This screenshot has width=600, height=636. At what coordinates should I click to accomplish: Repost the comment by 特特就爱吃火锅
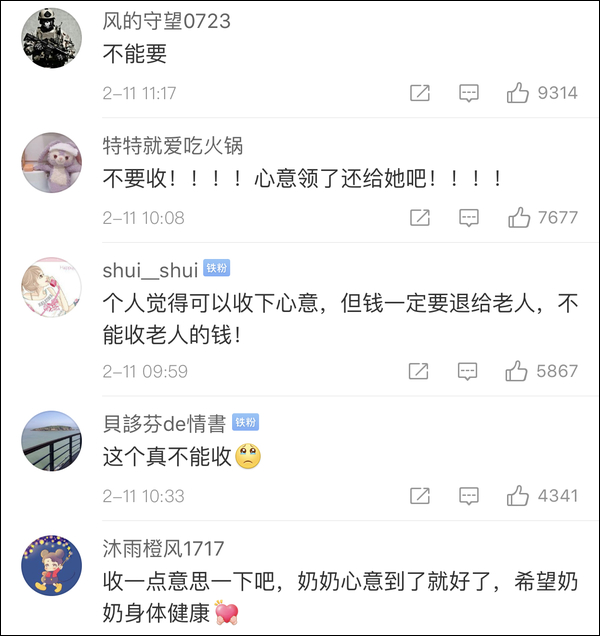coord(420,217)
